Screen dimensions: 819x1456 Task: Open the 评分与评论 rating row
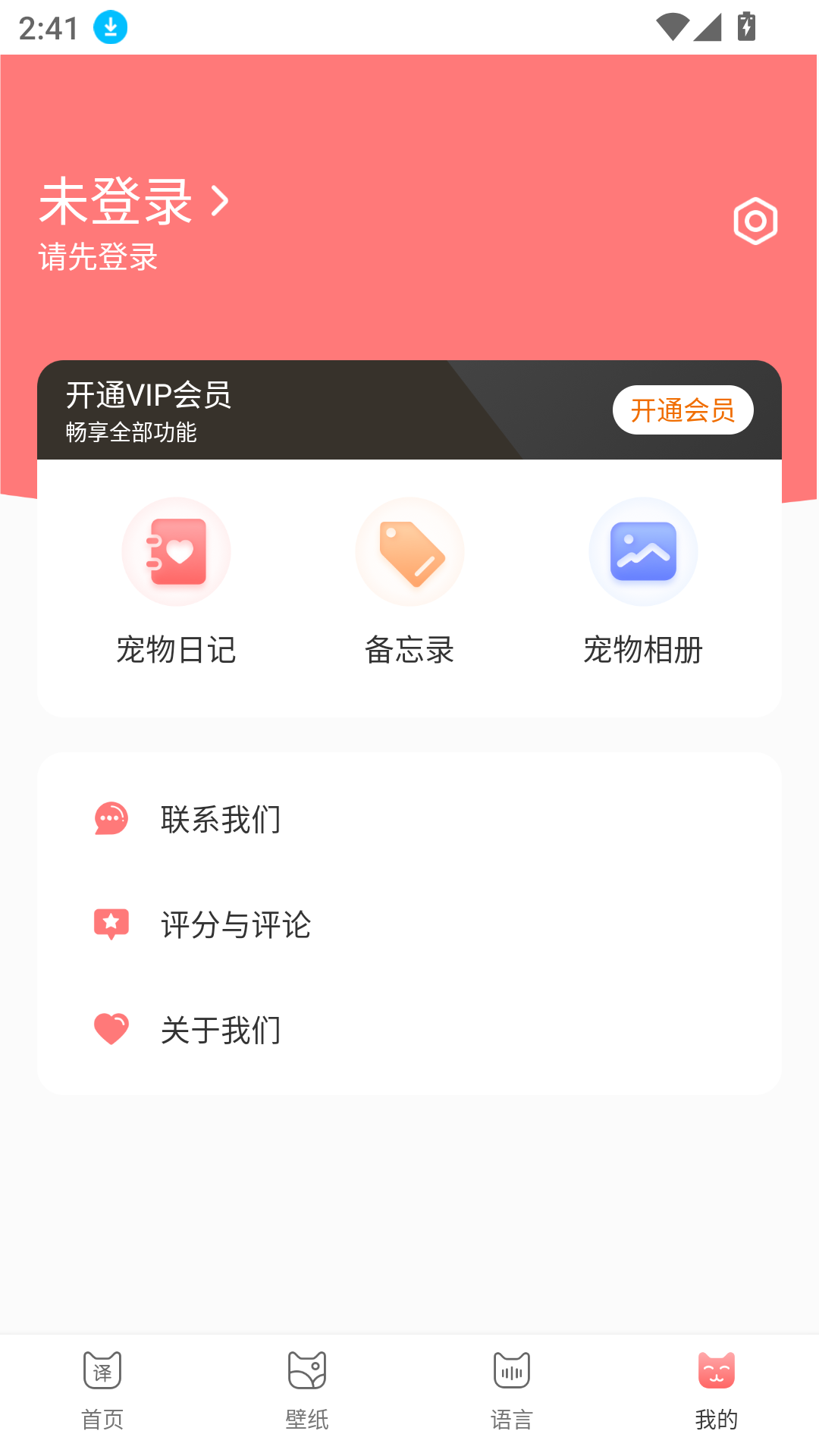point(235,924)
